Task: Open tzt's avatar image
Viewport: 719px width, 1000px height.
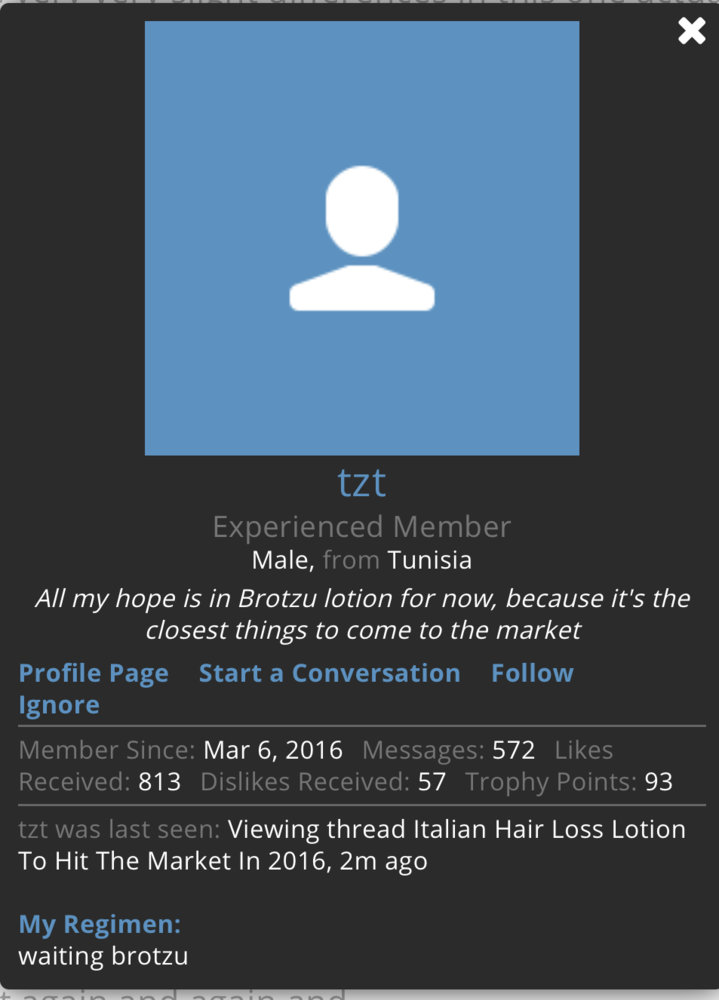Action: (x=362, y=238)
